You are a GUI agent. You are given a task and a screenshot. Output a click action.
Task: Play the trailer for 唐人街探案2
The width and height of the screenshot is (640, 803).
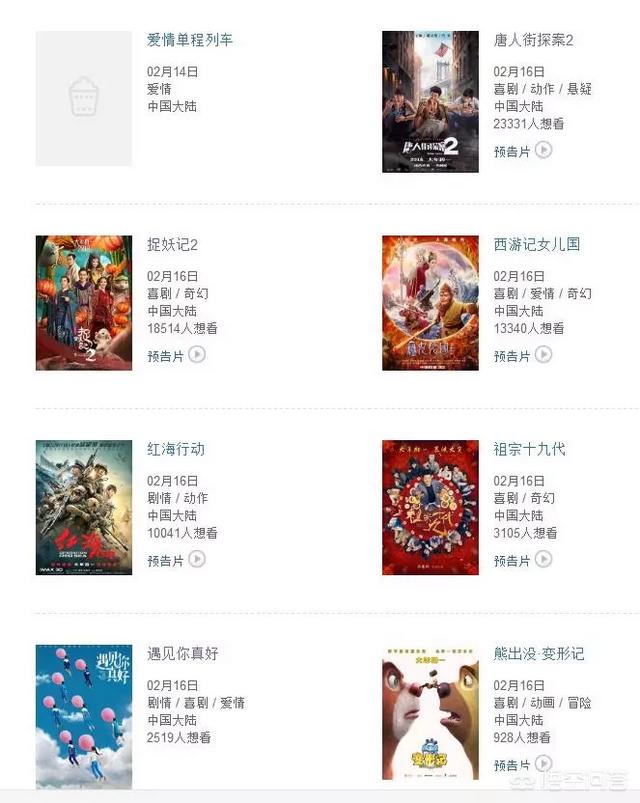point(543,150)
